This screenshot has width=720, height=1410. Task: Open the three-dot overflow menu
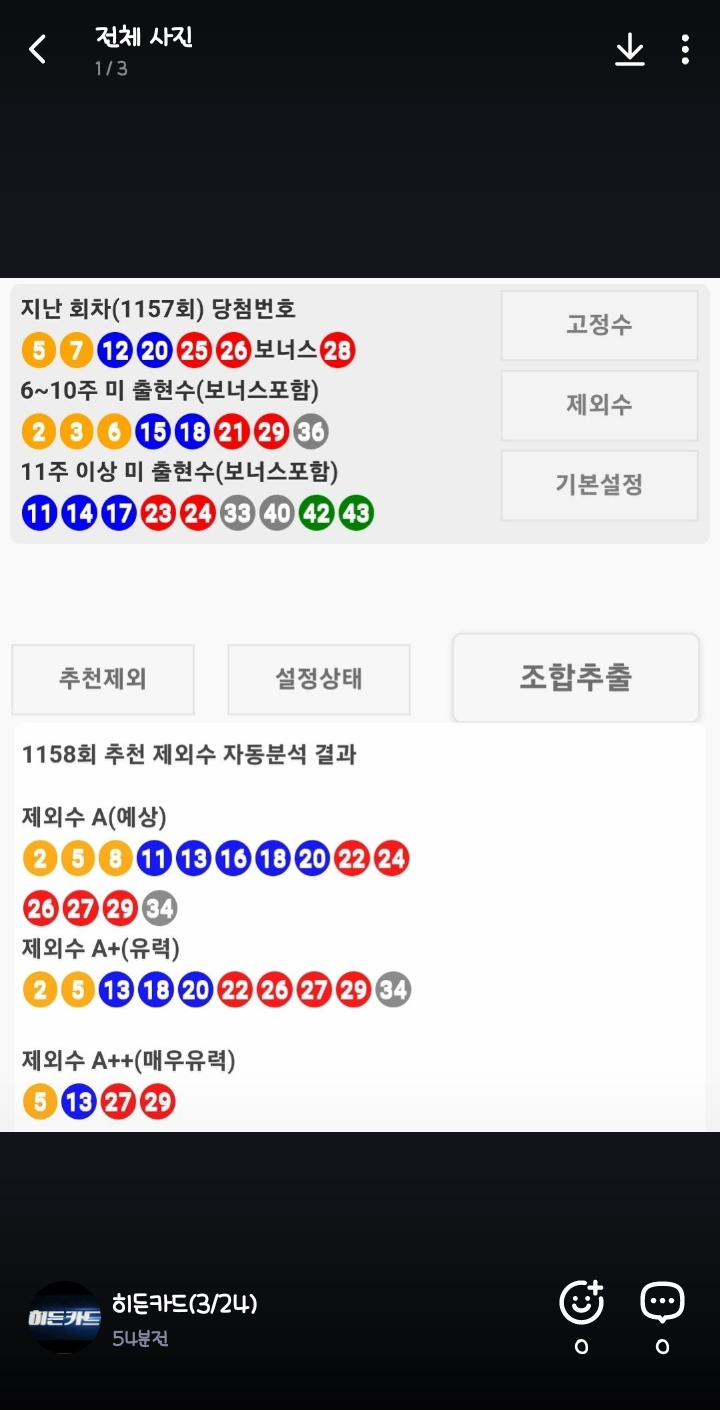tap(685, 49)
